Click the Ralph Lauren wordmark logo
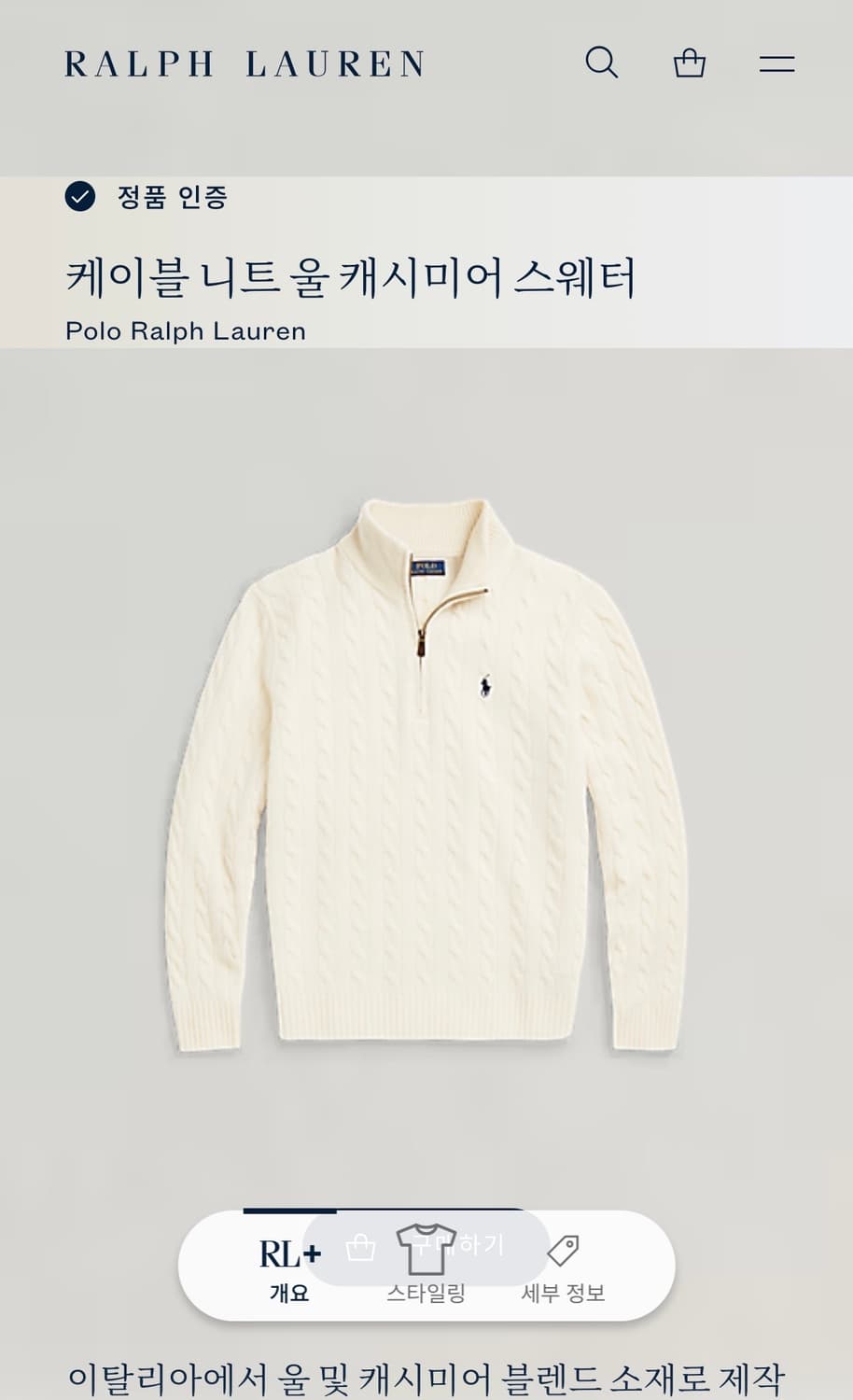Screen dimensions: 853x1400 coord(243,63)
